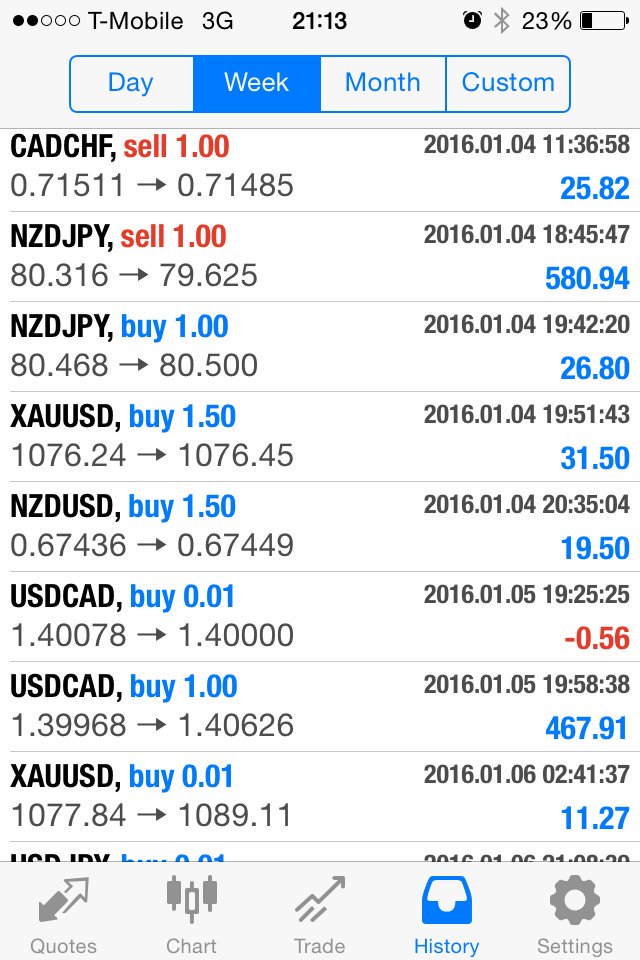Viewport: 640px width, 960px height.
Task: View the NZDJPY sell 1.00 trade
Action: [320, 257]
